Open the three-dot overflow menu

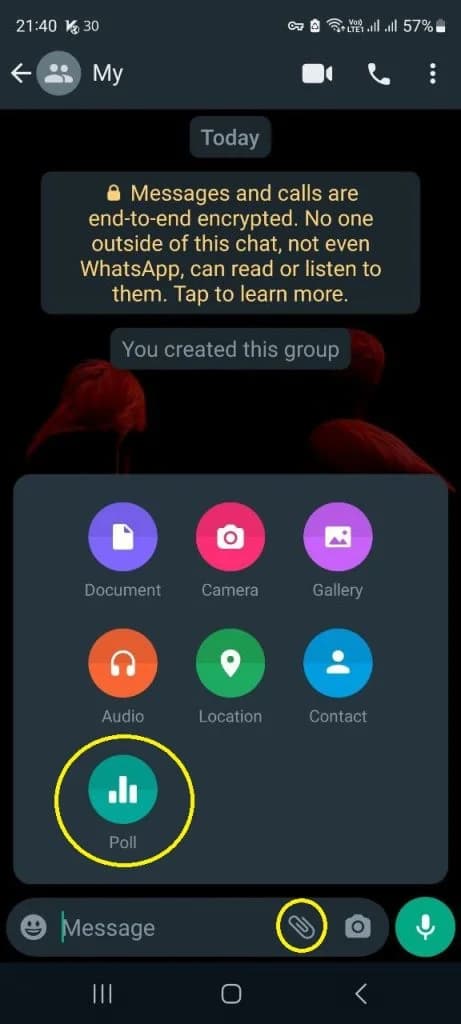pyautogui.click(x=432, y=74)
